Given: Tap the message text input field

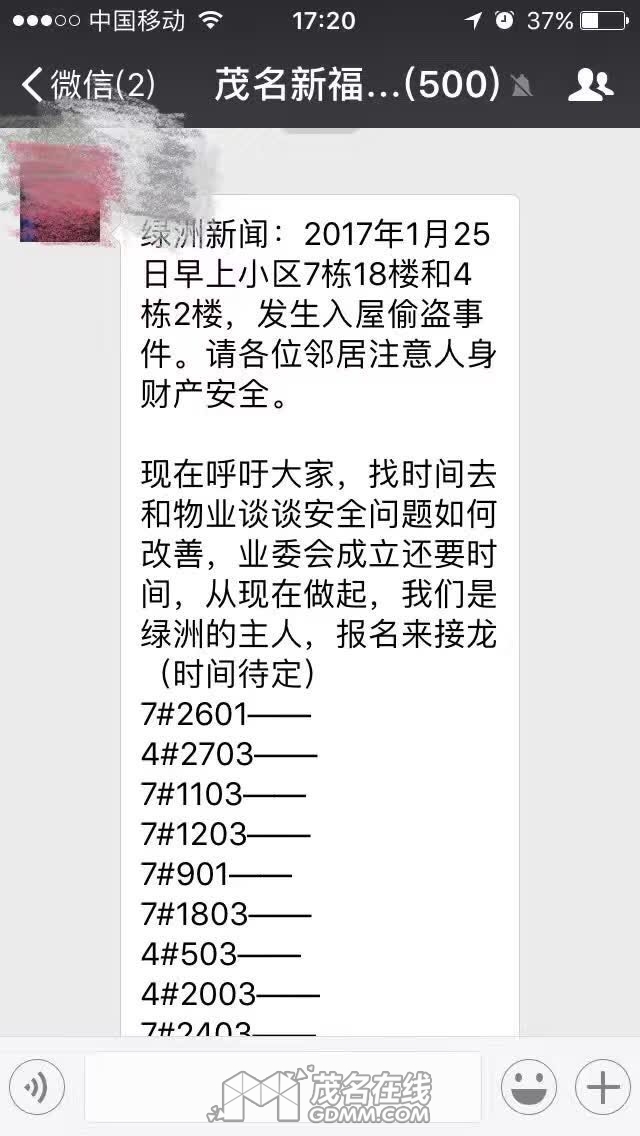Looking at the screenshot, I should coord(282,1087).
